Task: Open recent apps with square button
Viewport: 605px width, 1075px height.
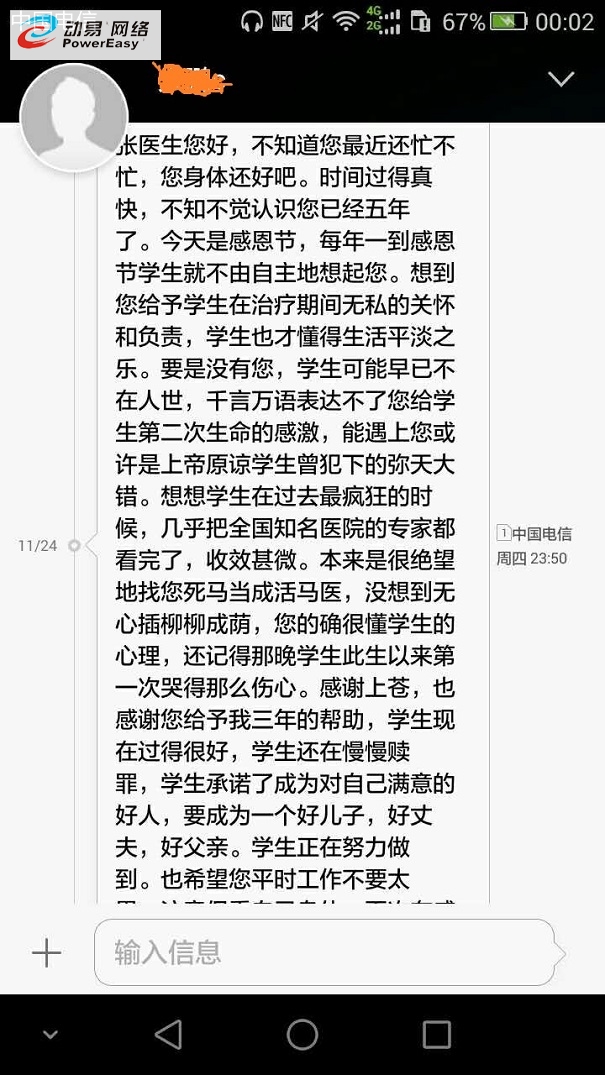Action: (x=436, y=1034)
